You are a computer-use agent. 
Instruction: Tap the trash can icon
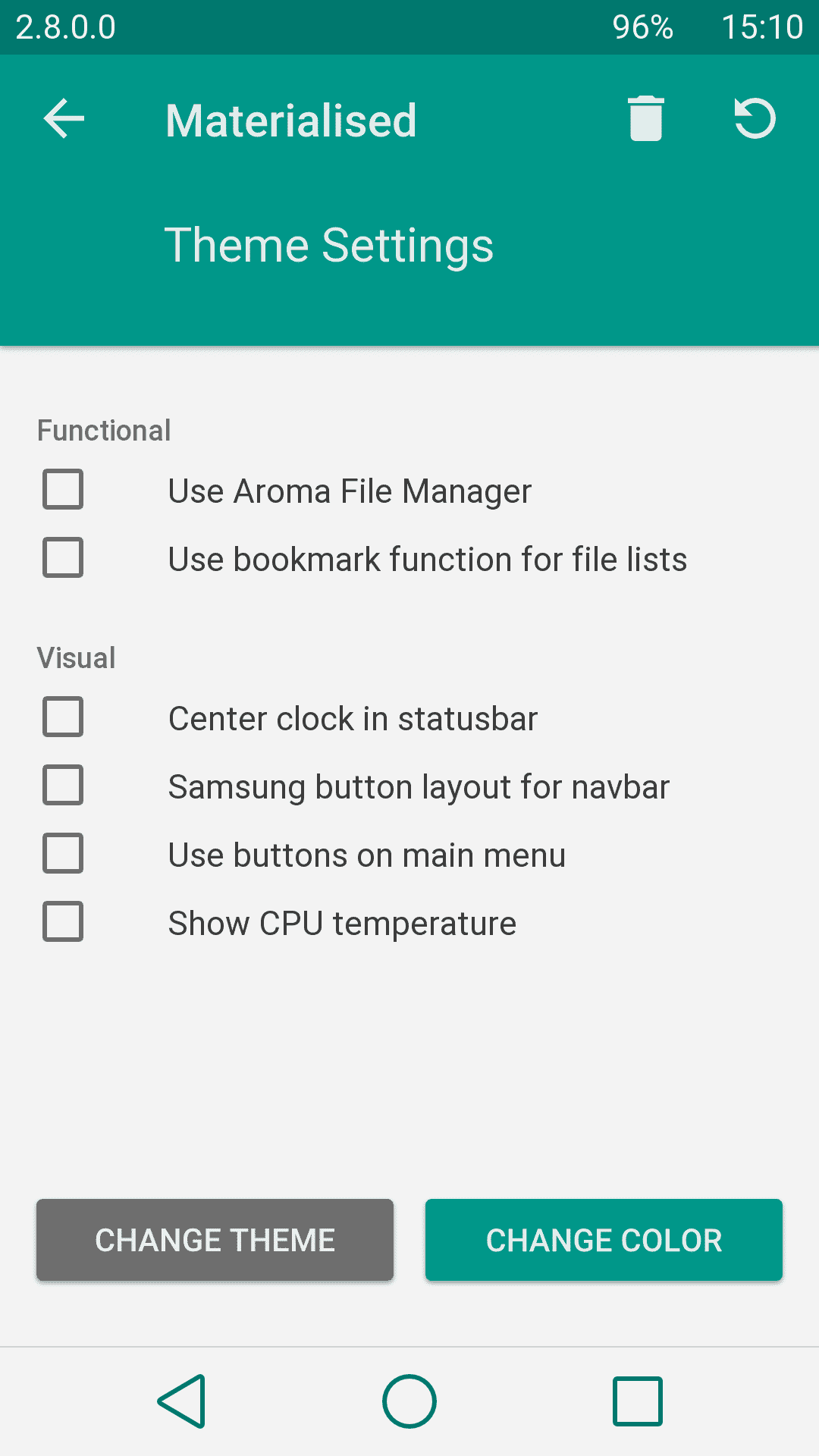click(646, 119)
